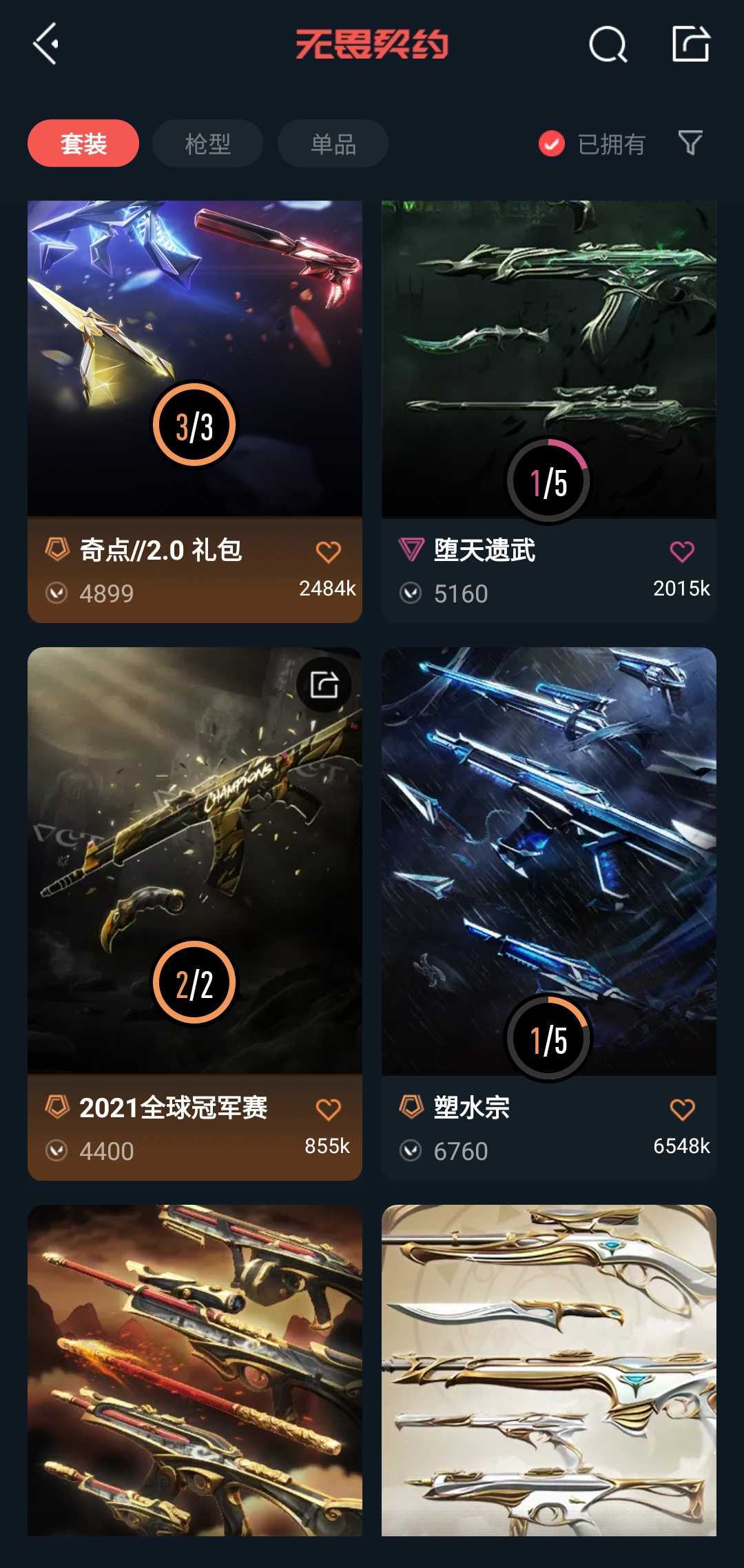Switch to the 枪型 tab
The height and width of the screenshot is (1568, 744).
coord(207,143)
